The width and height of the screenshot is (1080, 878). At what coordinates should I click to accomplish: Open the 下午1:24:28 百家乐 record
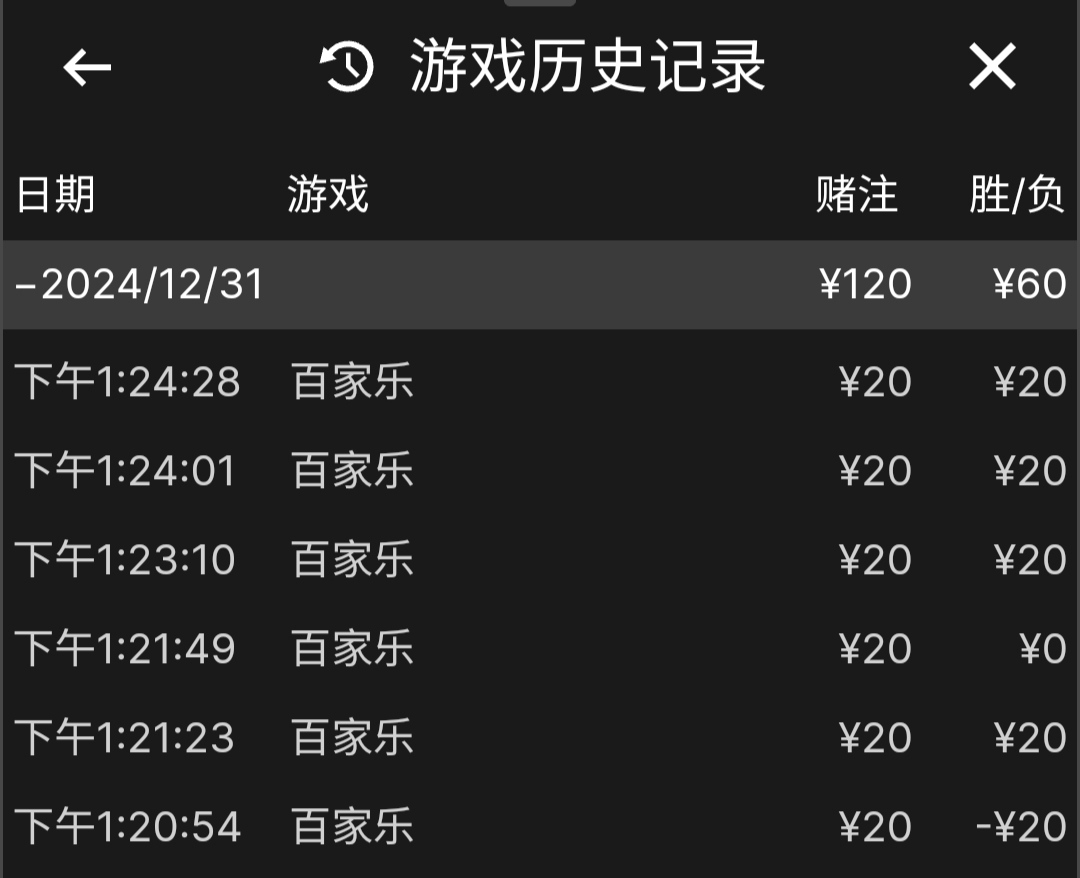coord(540,382)
